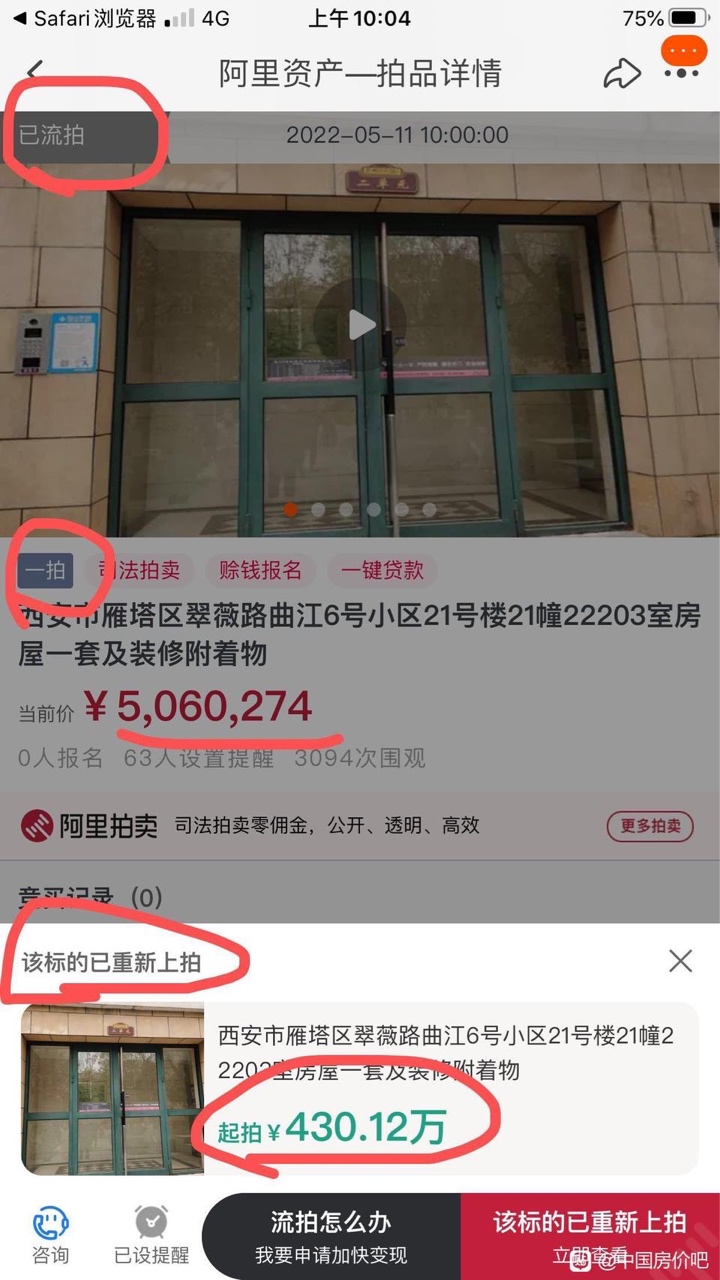Tap the 一键贷款 chip
This screenshot has height=1280, width=720.
coord(382,570)
